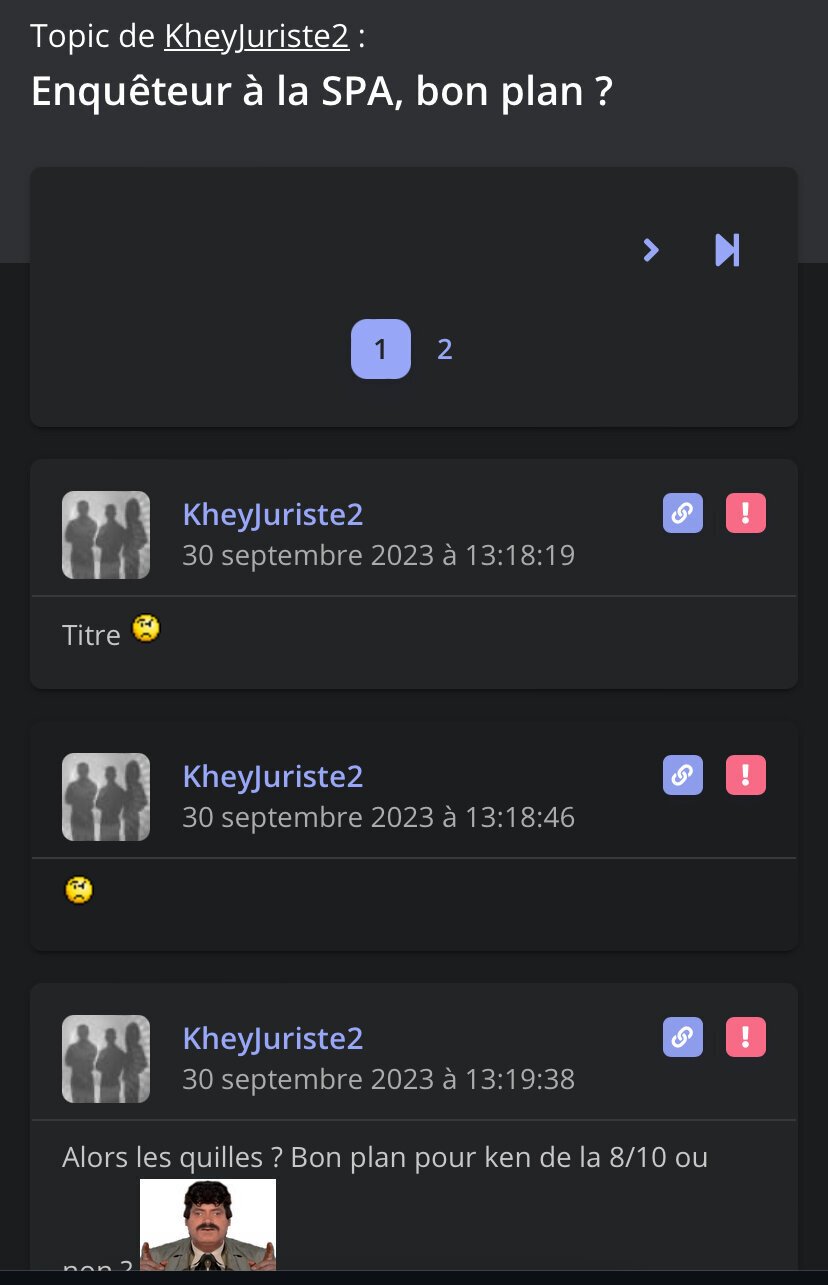Copy permalink of the 13:18:19 post
This screenshot has height=1285, width=828.
683,513
